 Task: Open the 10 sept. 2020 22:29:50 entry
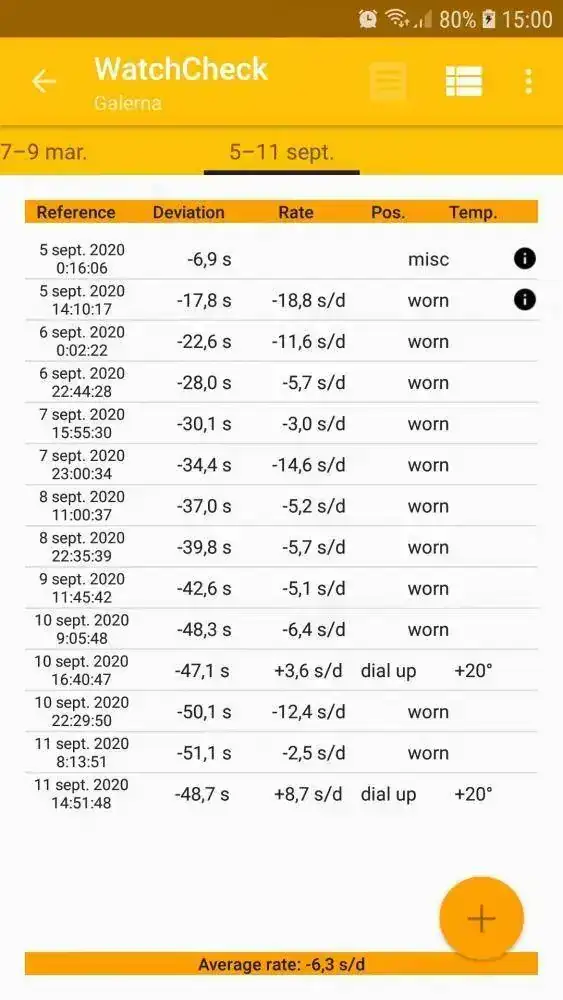(x=281, y=712)
